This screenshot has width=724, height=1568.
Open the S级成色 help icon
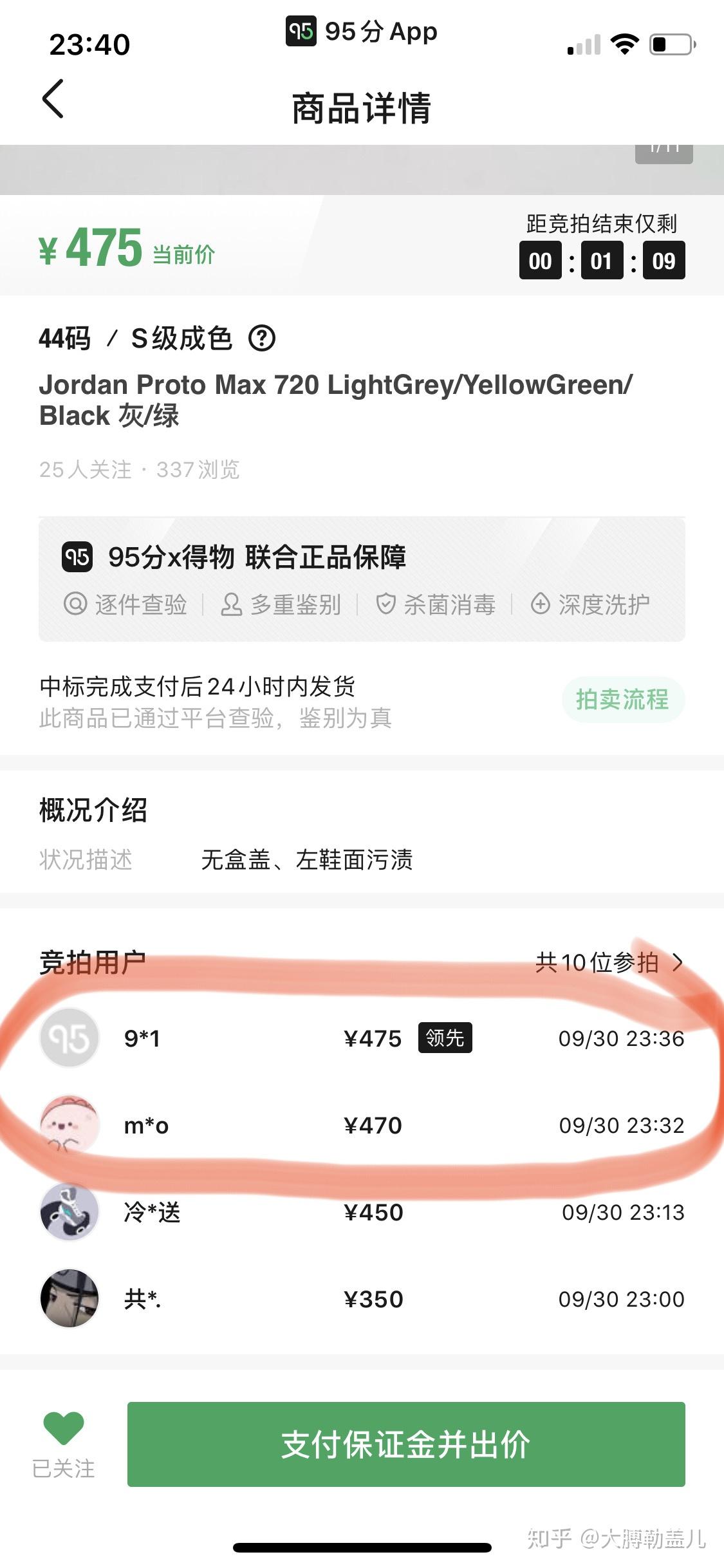coord(262,338)
